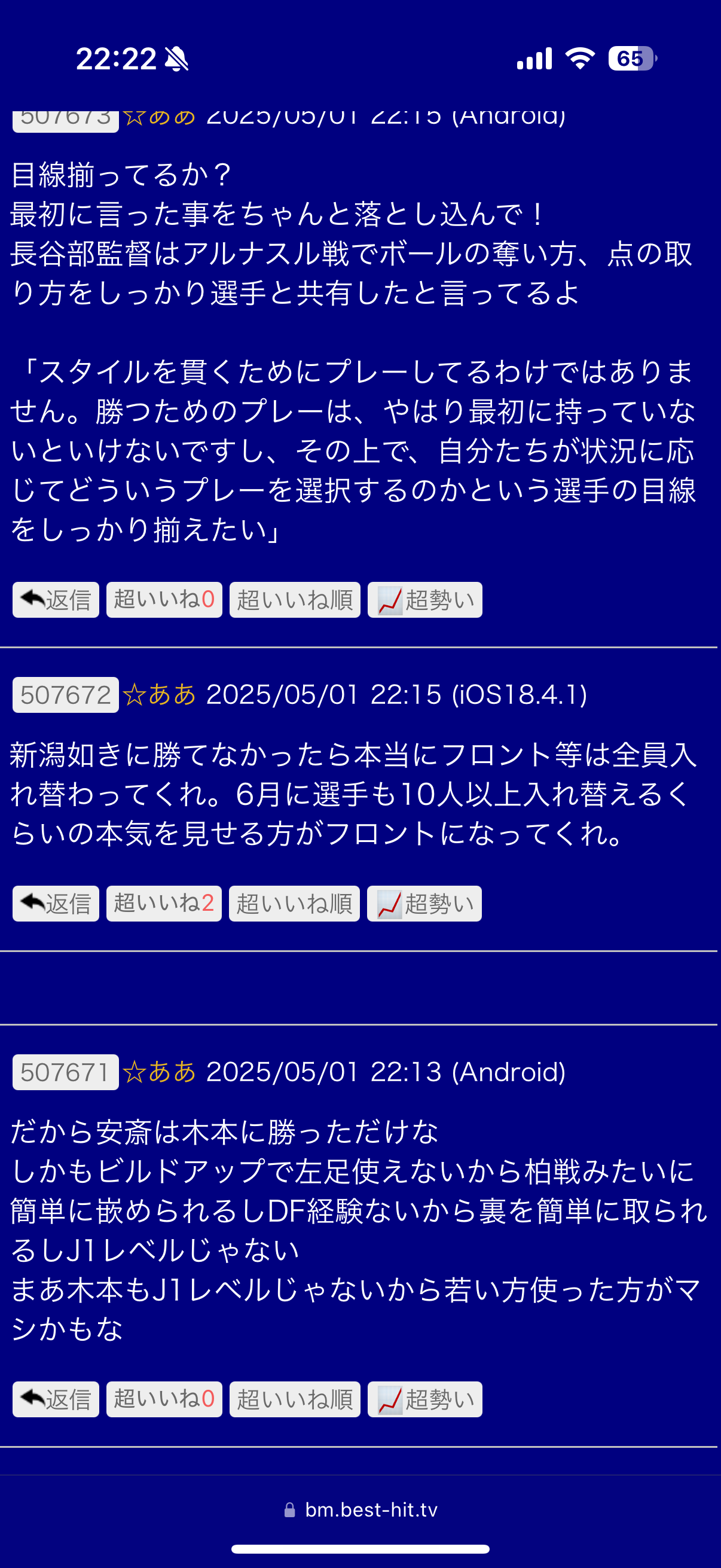Viewport: 721px width, 1568px height.
Task: Tap 超勢い under the 長谷部監督 post
Action: [x=424, y=600]
